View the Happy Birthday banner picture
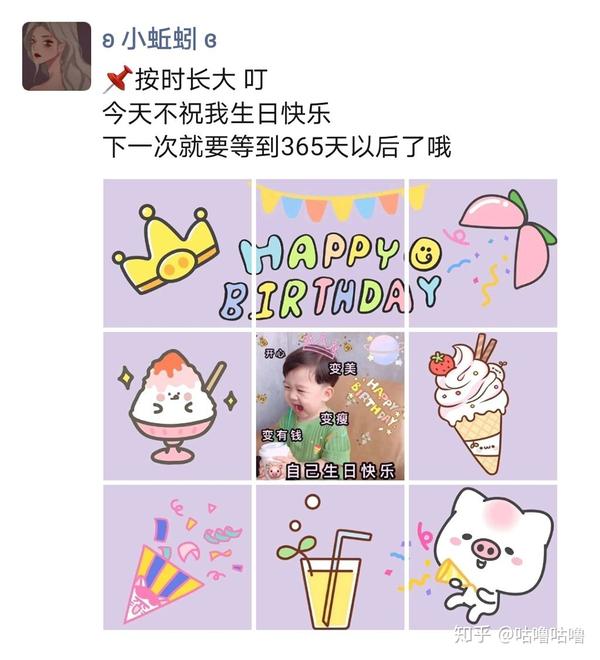The height and width of the screenshot is (660, 600). [x=330, y=253]
